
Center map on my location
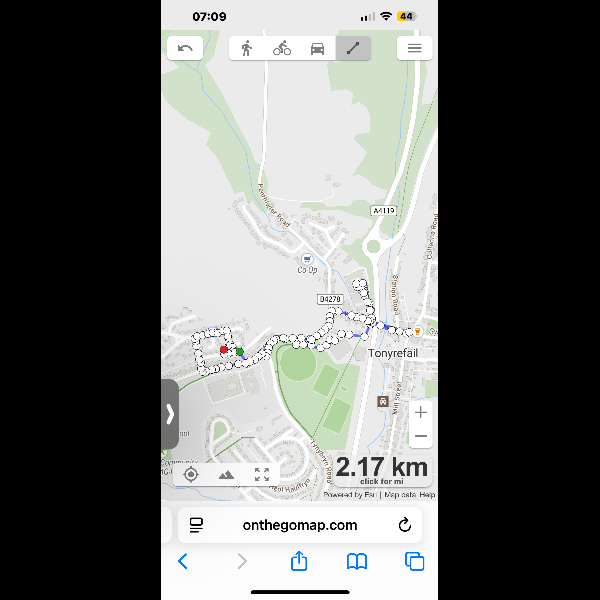tap(191, 475)
